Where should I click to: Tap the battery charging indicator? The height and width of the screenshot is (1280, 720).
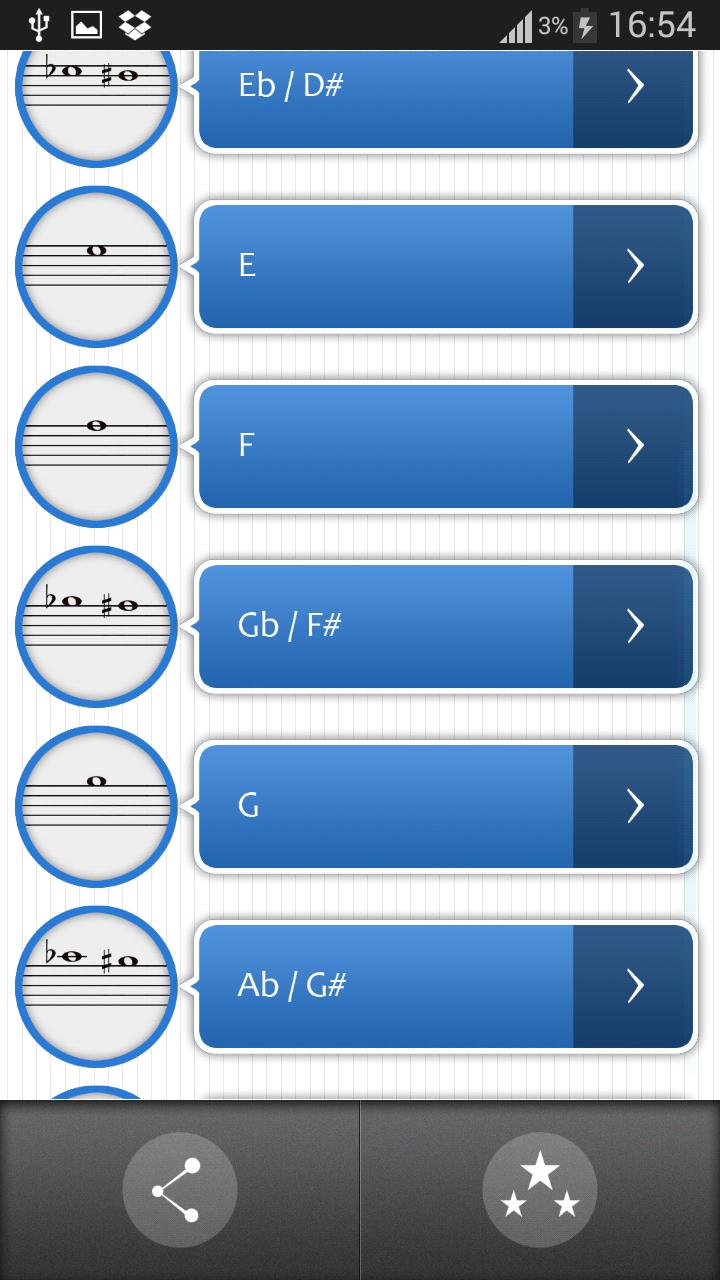click(x=583, y=25)
